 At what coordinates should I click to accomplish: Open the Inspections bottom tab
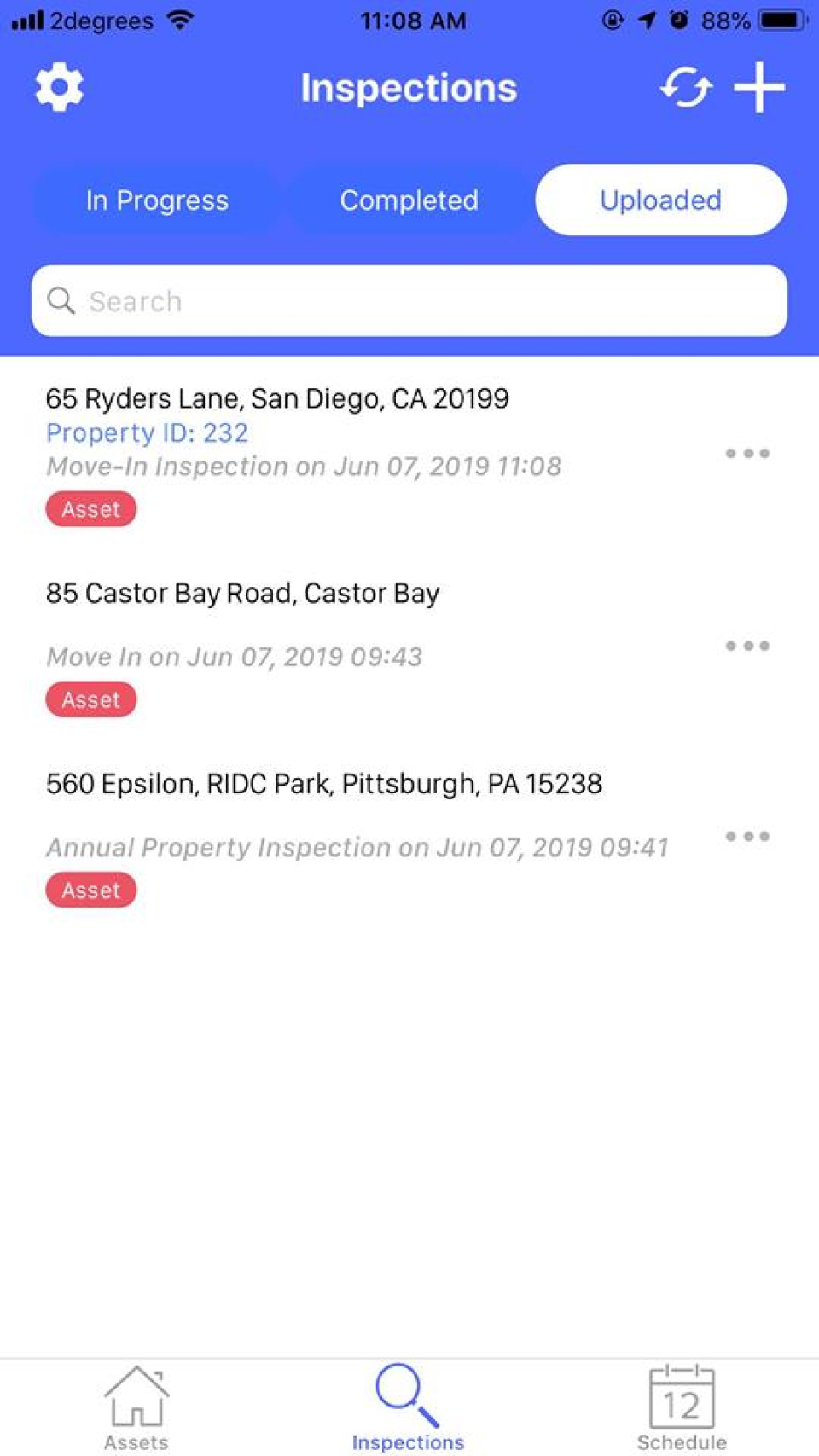408,1407
